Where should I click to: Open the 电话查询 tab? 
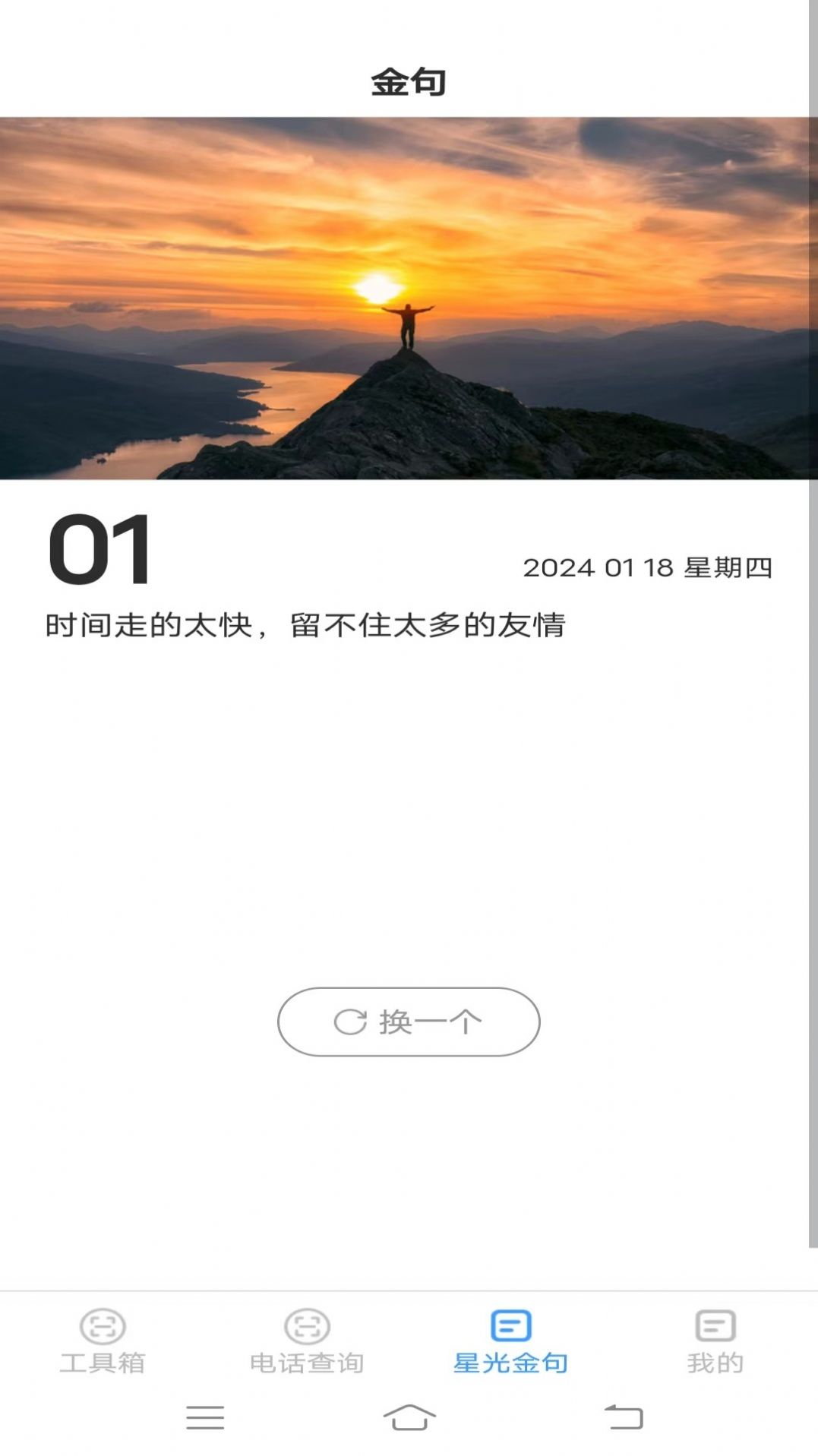point(307,1341)
